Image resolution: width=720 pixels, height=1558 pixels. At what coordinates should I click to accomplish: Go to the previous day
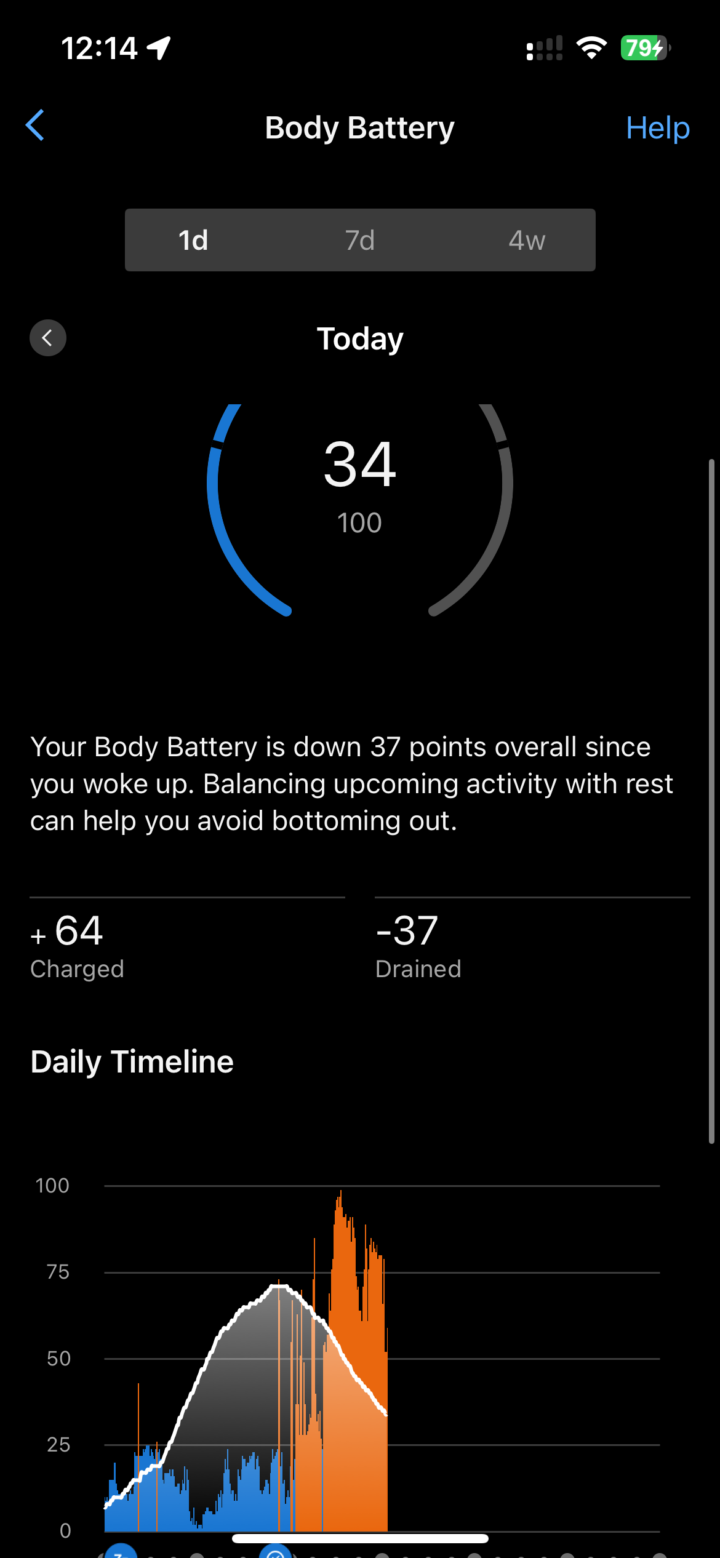(48, 338)
